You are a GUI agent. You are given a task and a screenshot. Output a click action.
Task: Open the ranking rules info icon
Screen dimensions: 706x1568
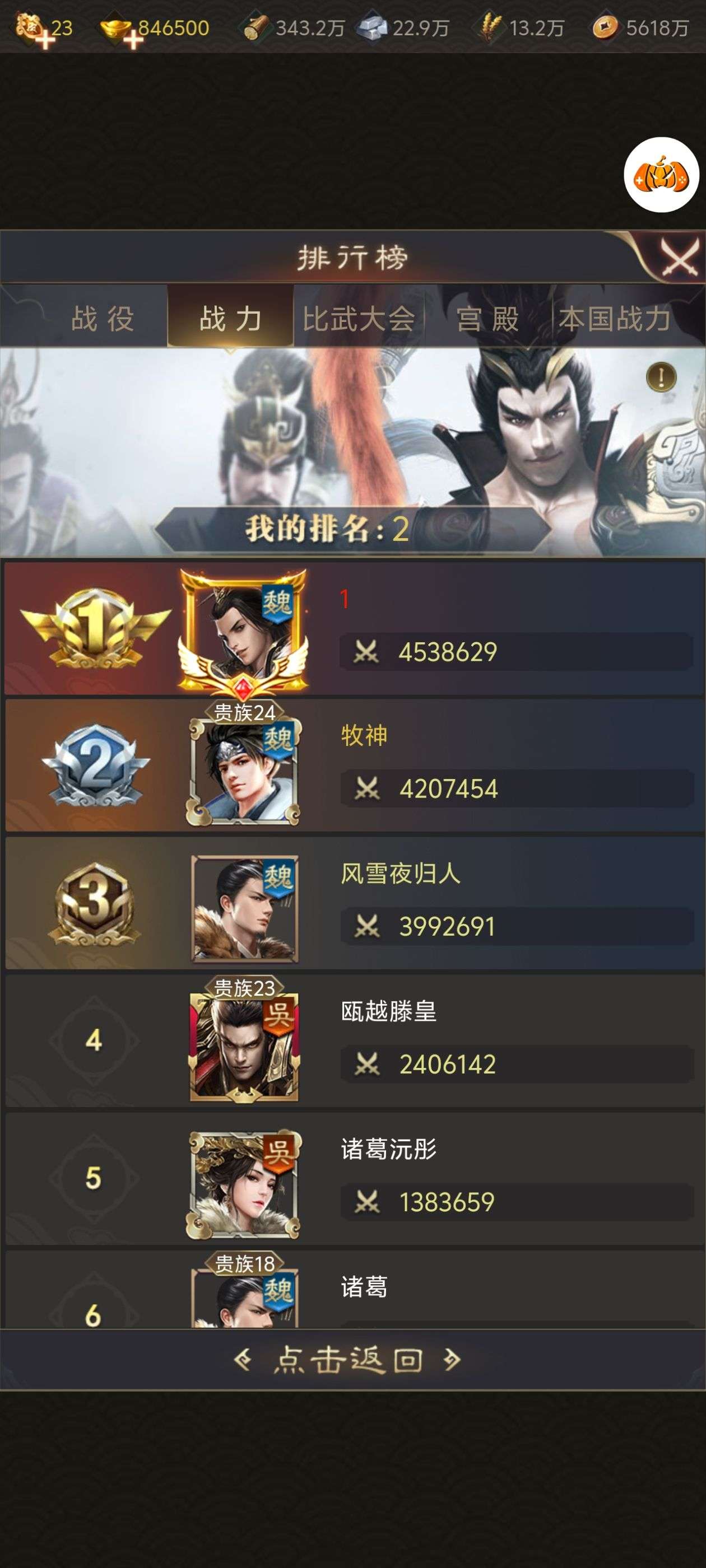point(661,377)
